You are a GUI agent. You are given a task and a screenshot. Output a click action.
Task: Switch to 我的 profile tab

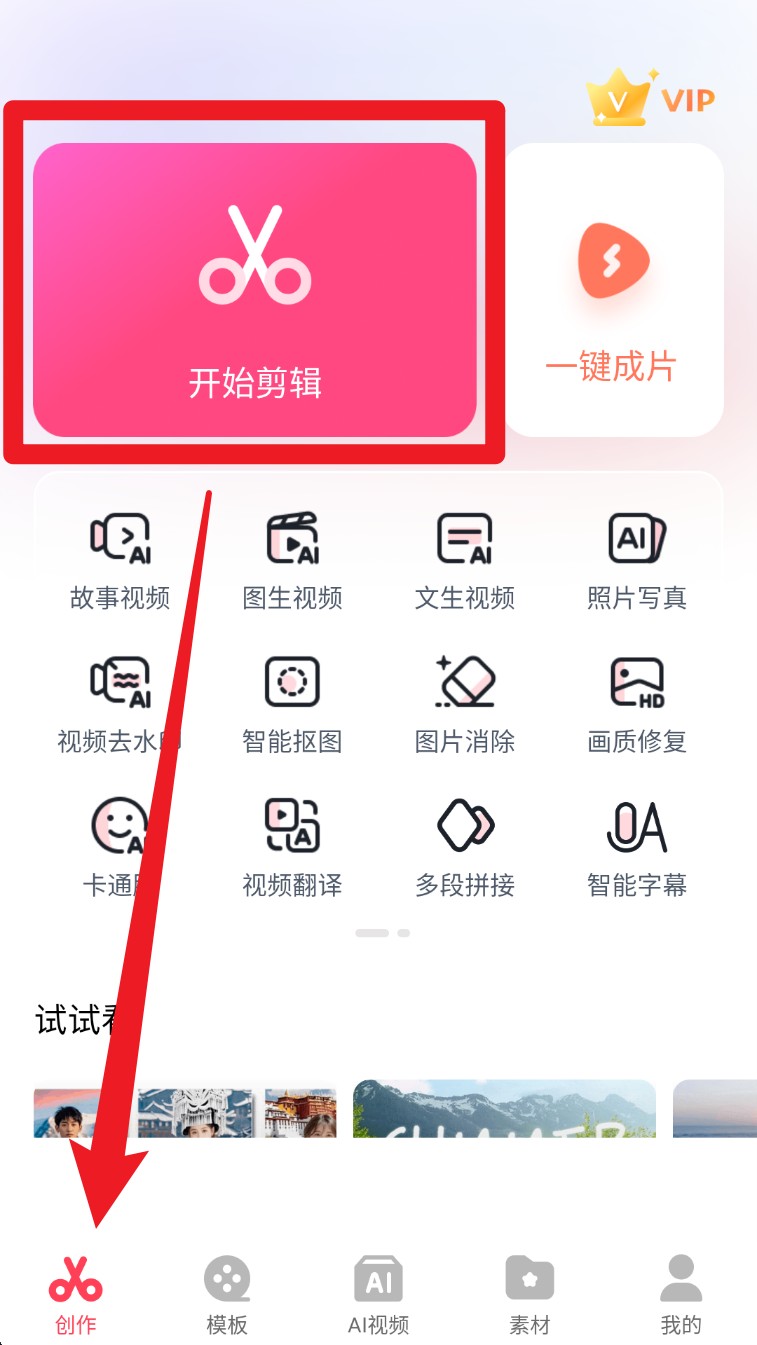coord(681,1295)
